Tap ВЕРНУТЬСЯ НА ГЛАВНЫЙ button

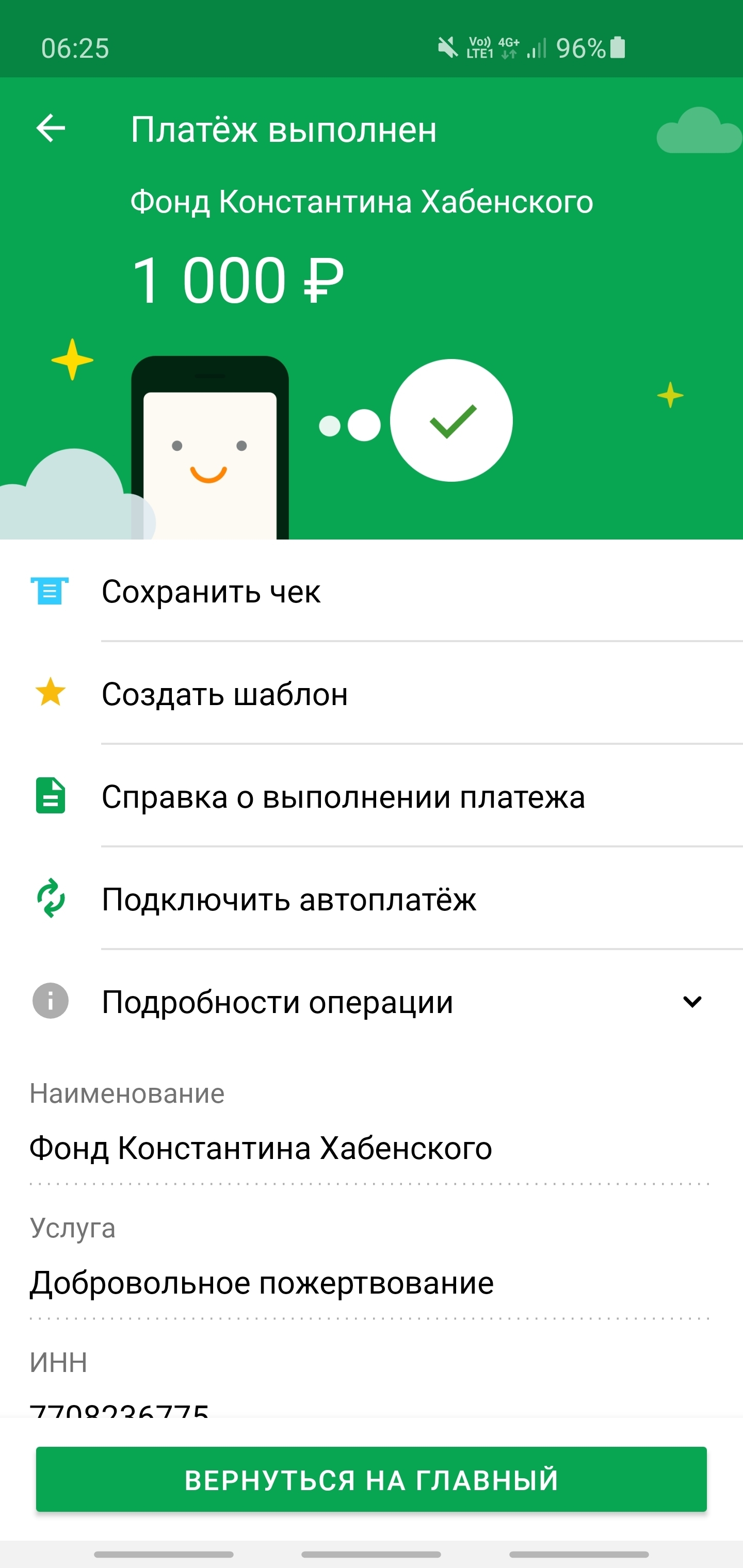(371, 1479)
